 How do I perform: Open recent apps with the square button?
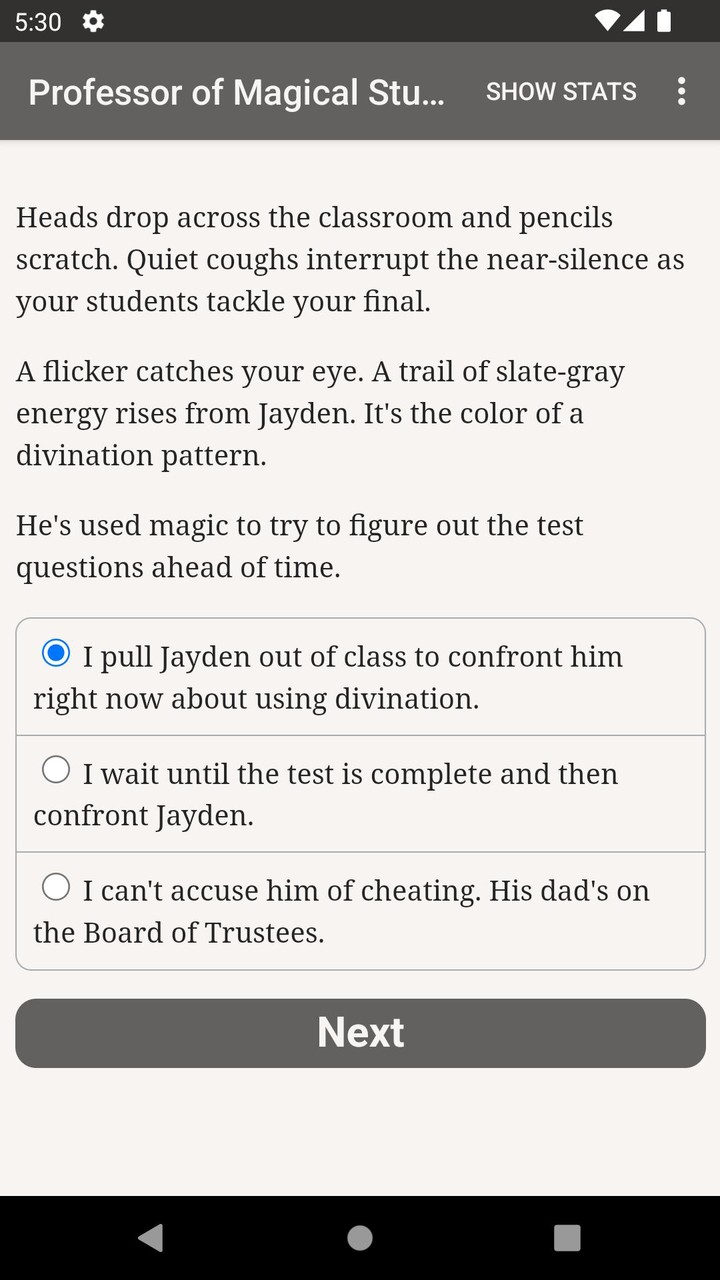[566, 1237]
